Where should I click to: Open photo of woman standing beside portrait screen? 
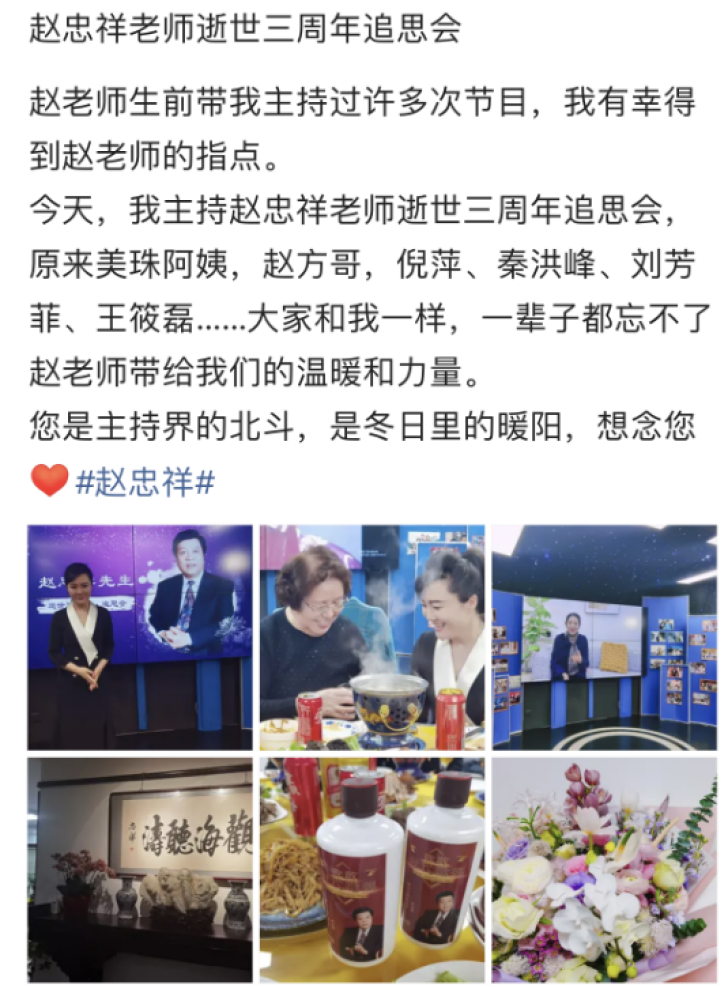(x=140, y=637)
